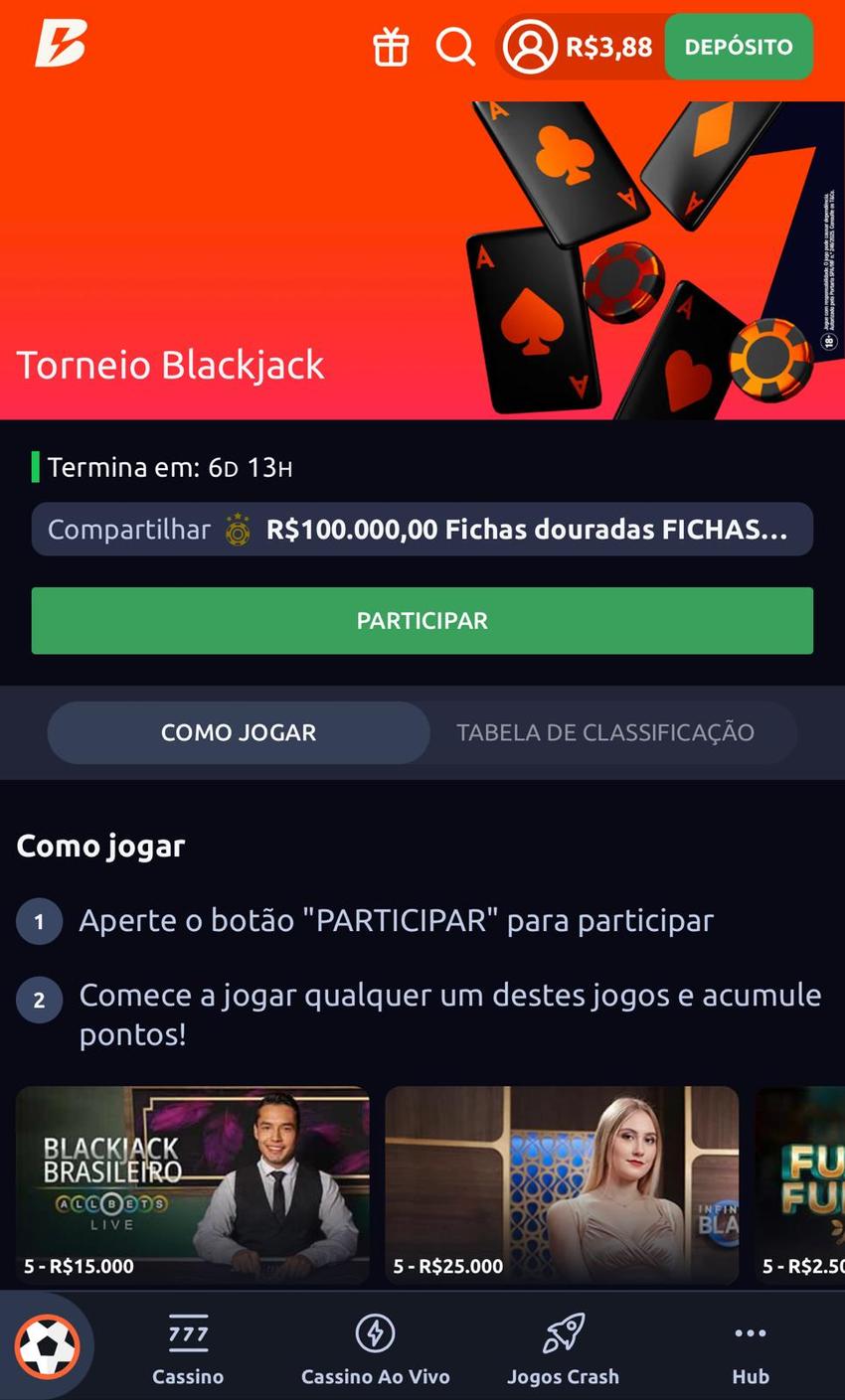Image resolution: width=845 pixels, height=1400 pixels.
Task: Click the Termina em 6D 13H countdown
Action: tap(169, 466)
